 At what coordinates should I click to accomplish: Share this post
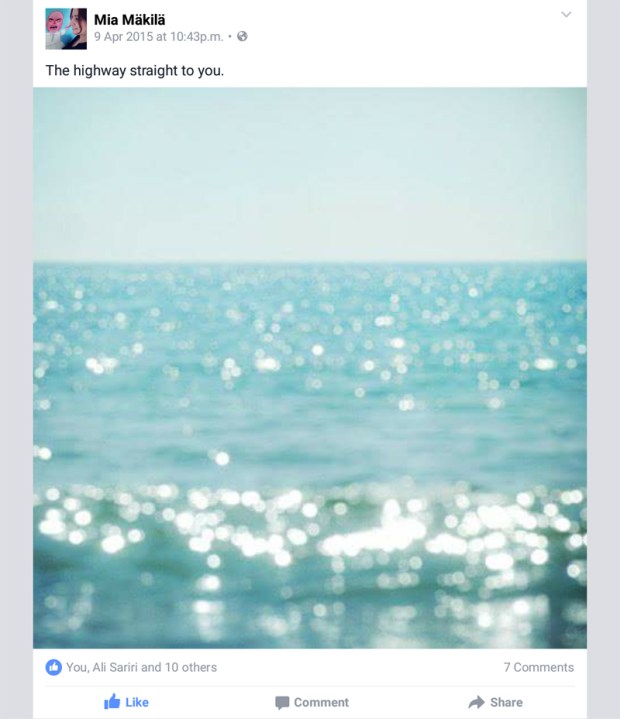[x=495, y=702]
